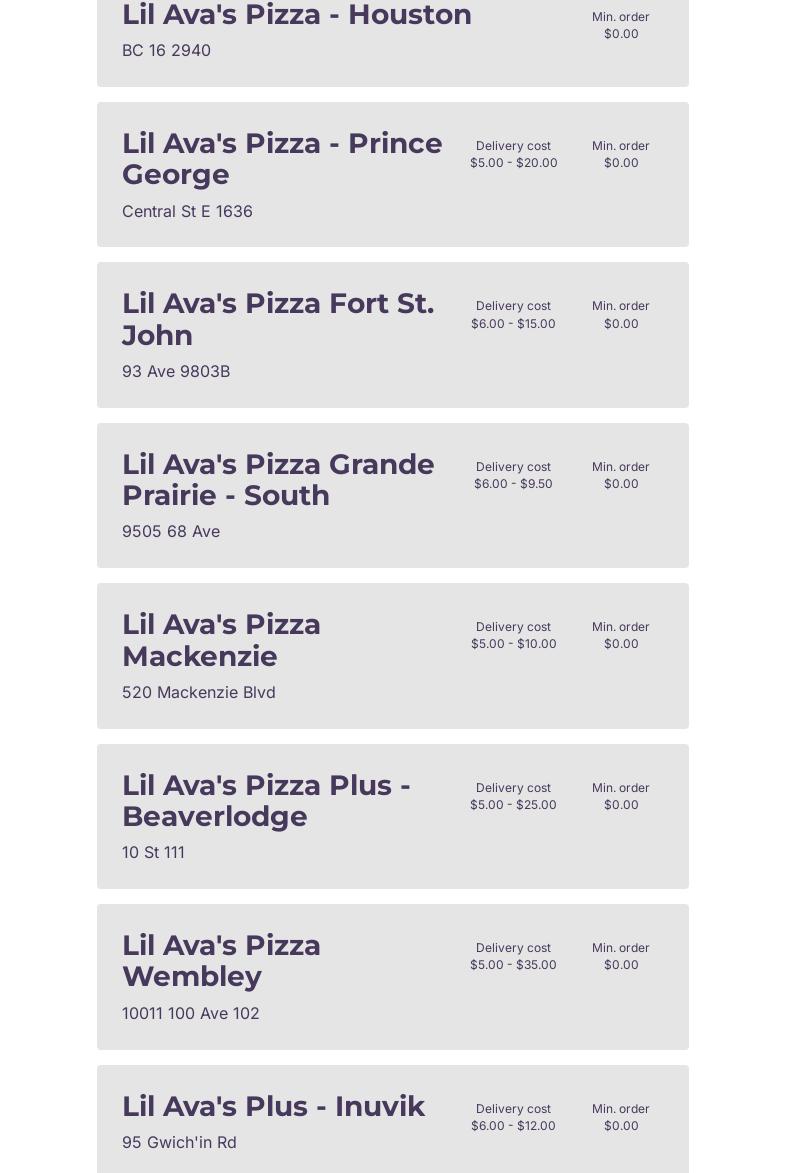Choose Lil Ava's Plus - Inuvik
The width and height of the screenshot is (785, 1173).
[x=273, y=1106]
